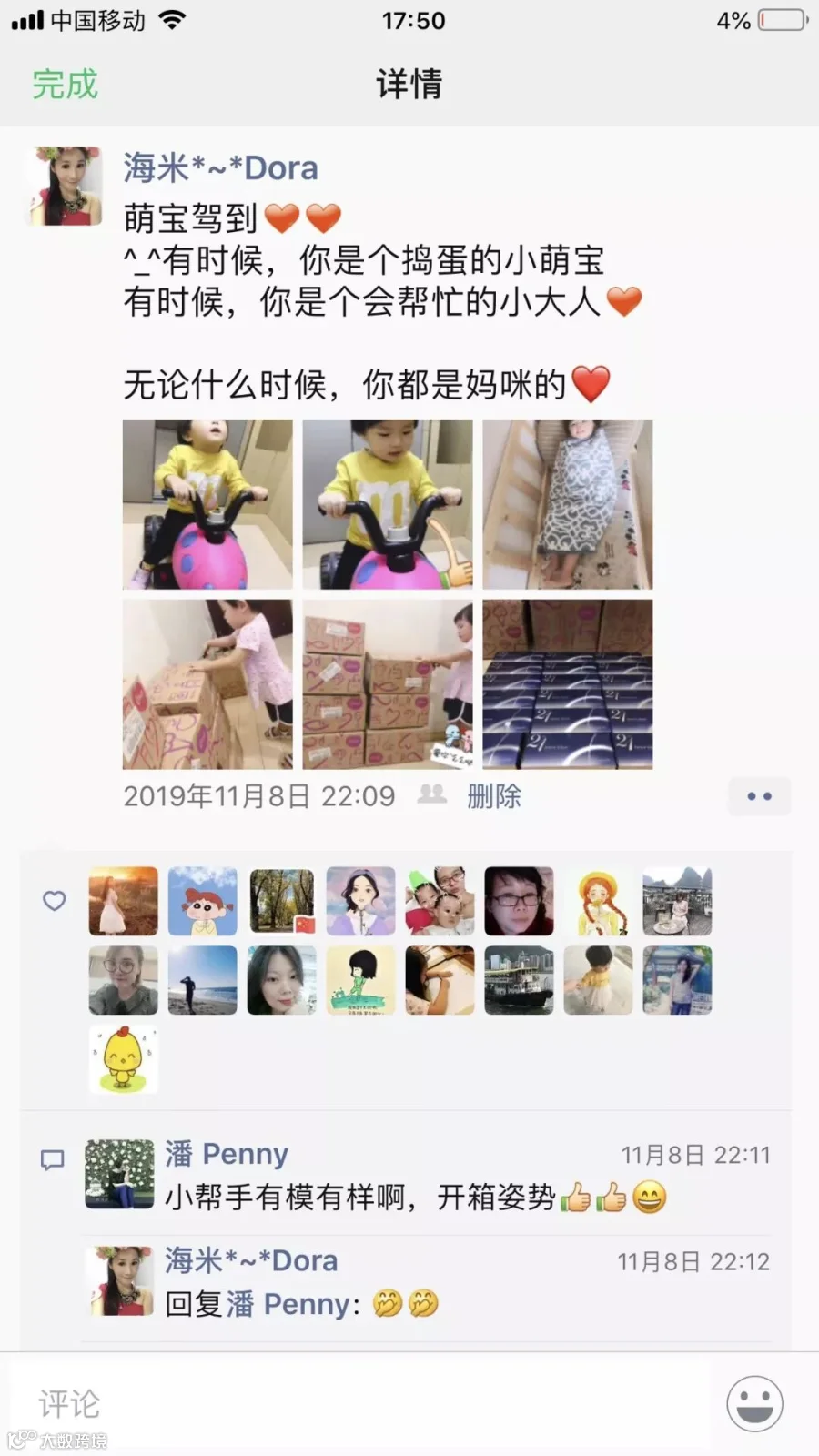Open the yellow chick avatar in likes

123,1059
